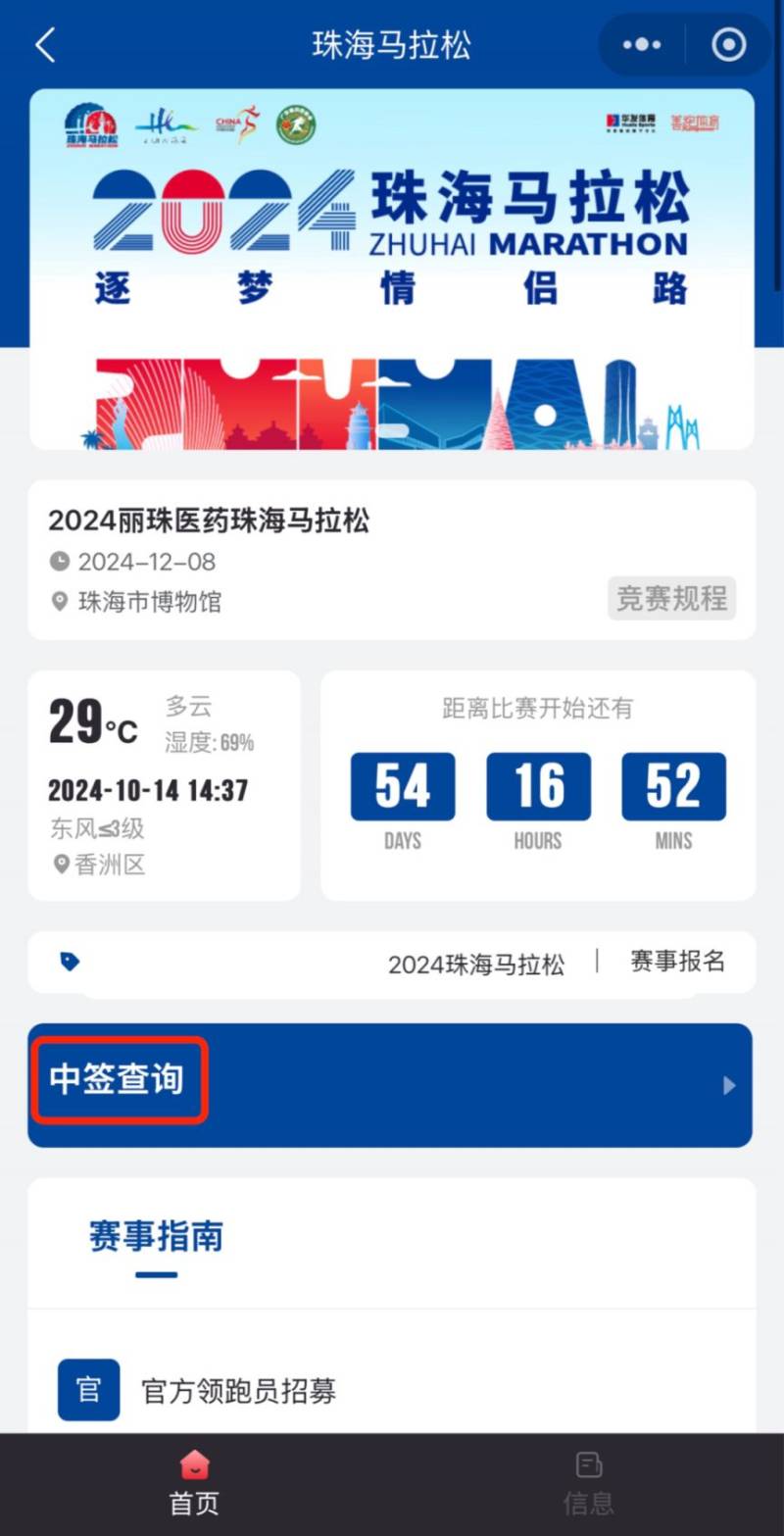Click the 2024珠海马拉松 event label
The height and width of the screenshot is (1536, 784).
(475, 965)
